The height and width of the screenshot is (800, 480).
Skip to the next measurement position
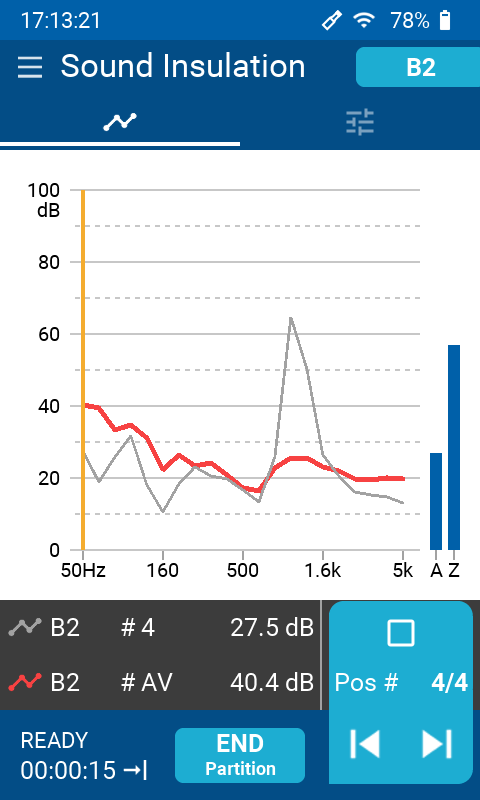[437, 744]
